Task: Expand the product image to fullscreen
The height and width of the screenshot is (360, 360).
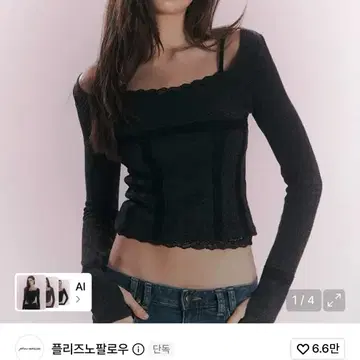Action: (334, 300)
